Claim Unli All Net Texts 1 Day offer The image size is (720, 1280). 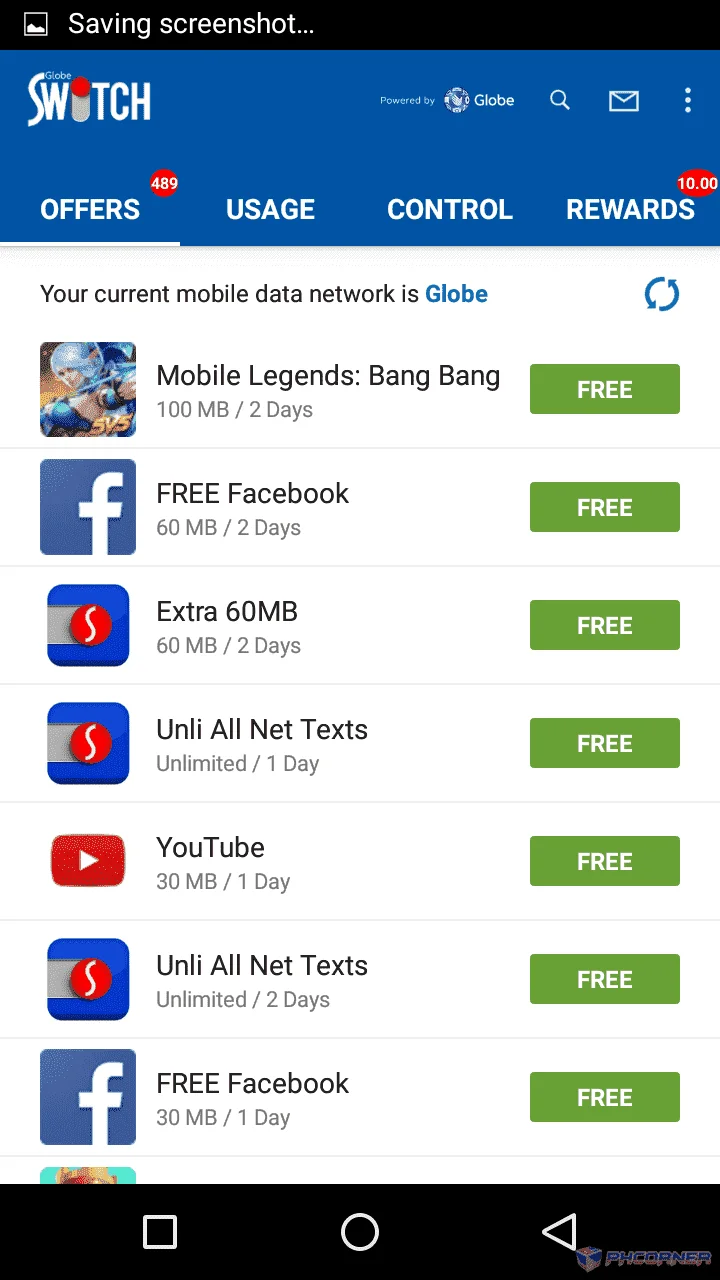605,743
